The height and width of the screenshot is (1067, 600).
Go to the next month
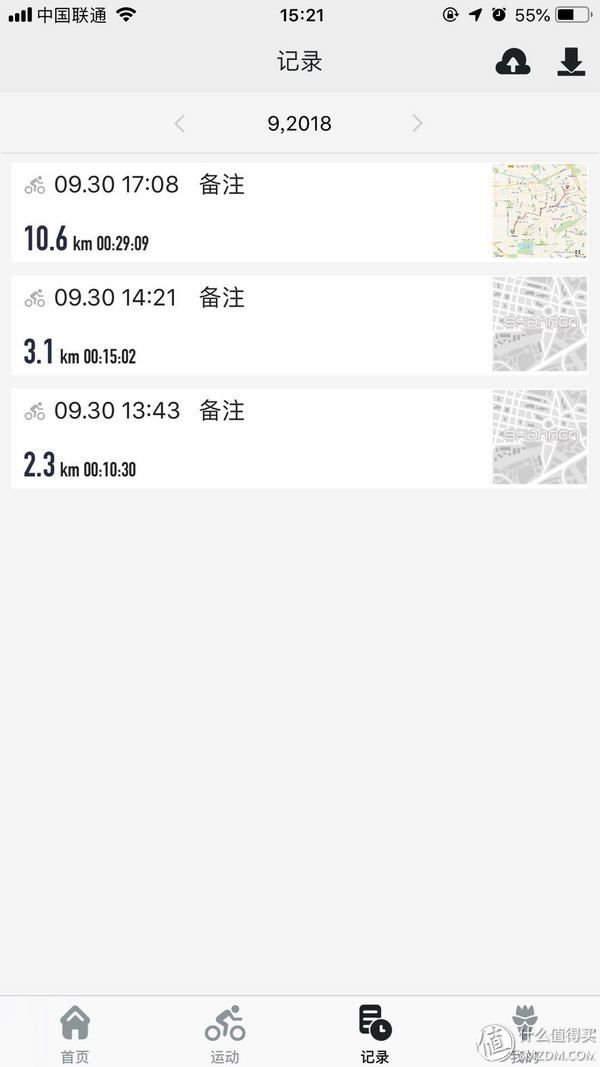click(x=417, y=123)
